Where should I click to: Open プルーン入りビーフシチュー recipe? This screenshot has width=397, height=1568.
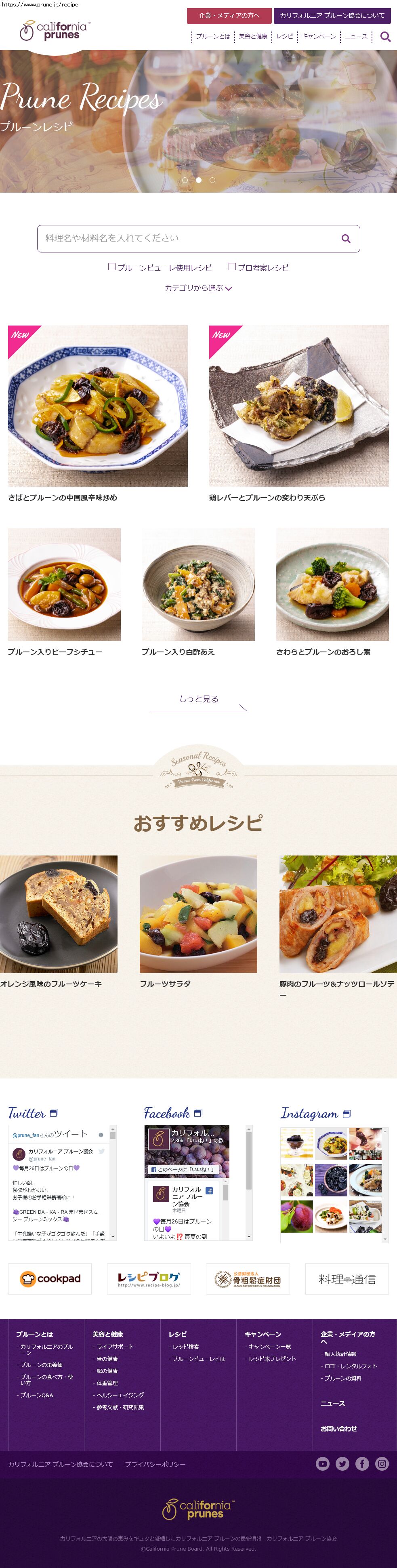(x=64, y=584)
